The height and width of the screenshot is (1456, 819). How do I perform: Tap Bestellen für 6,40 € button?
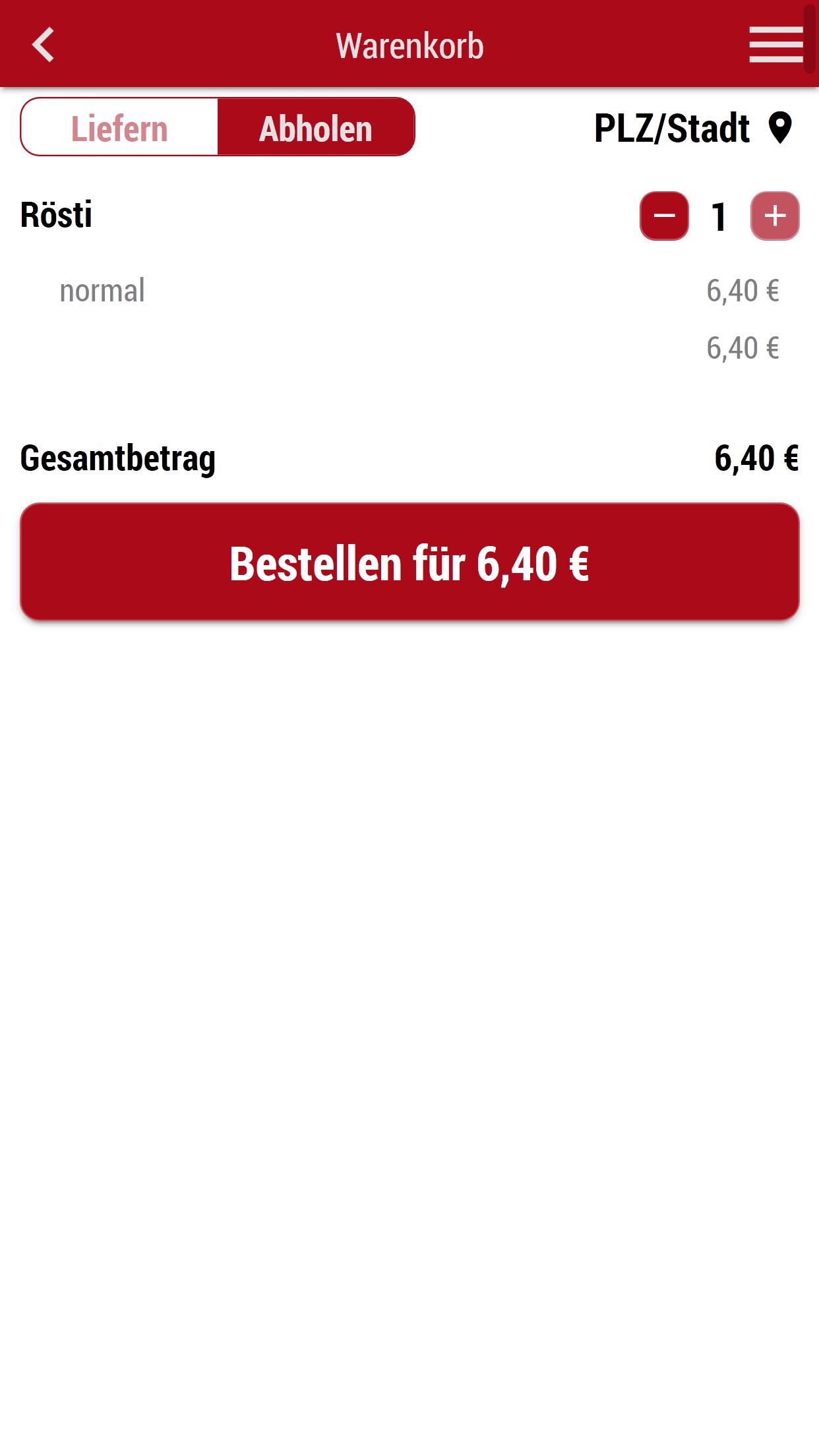[x=409, y=562]
